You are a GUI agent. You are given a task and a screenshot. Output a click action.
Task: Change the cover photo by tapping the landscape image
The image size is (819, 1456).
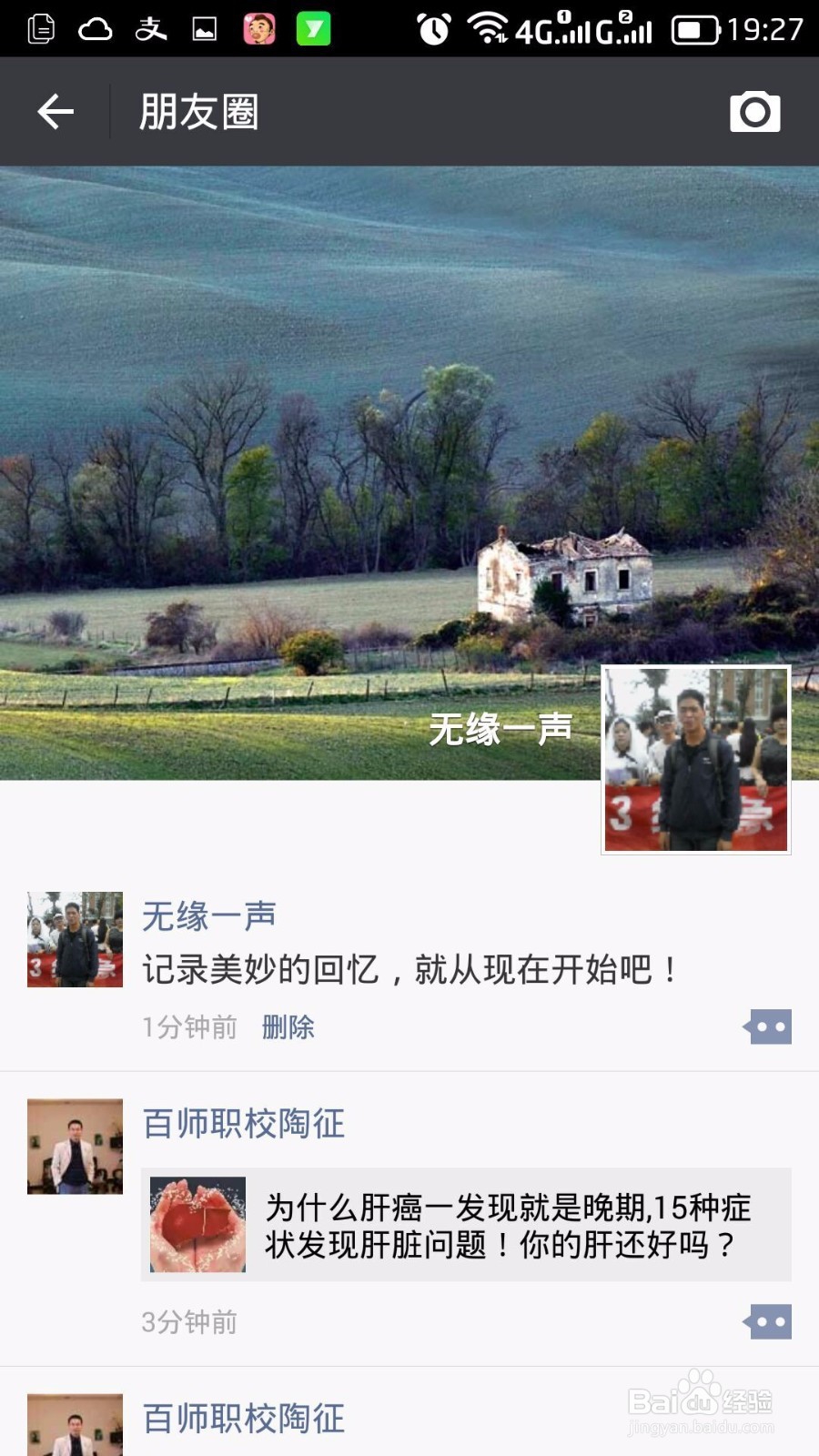[364, 409]
